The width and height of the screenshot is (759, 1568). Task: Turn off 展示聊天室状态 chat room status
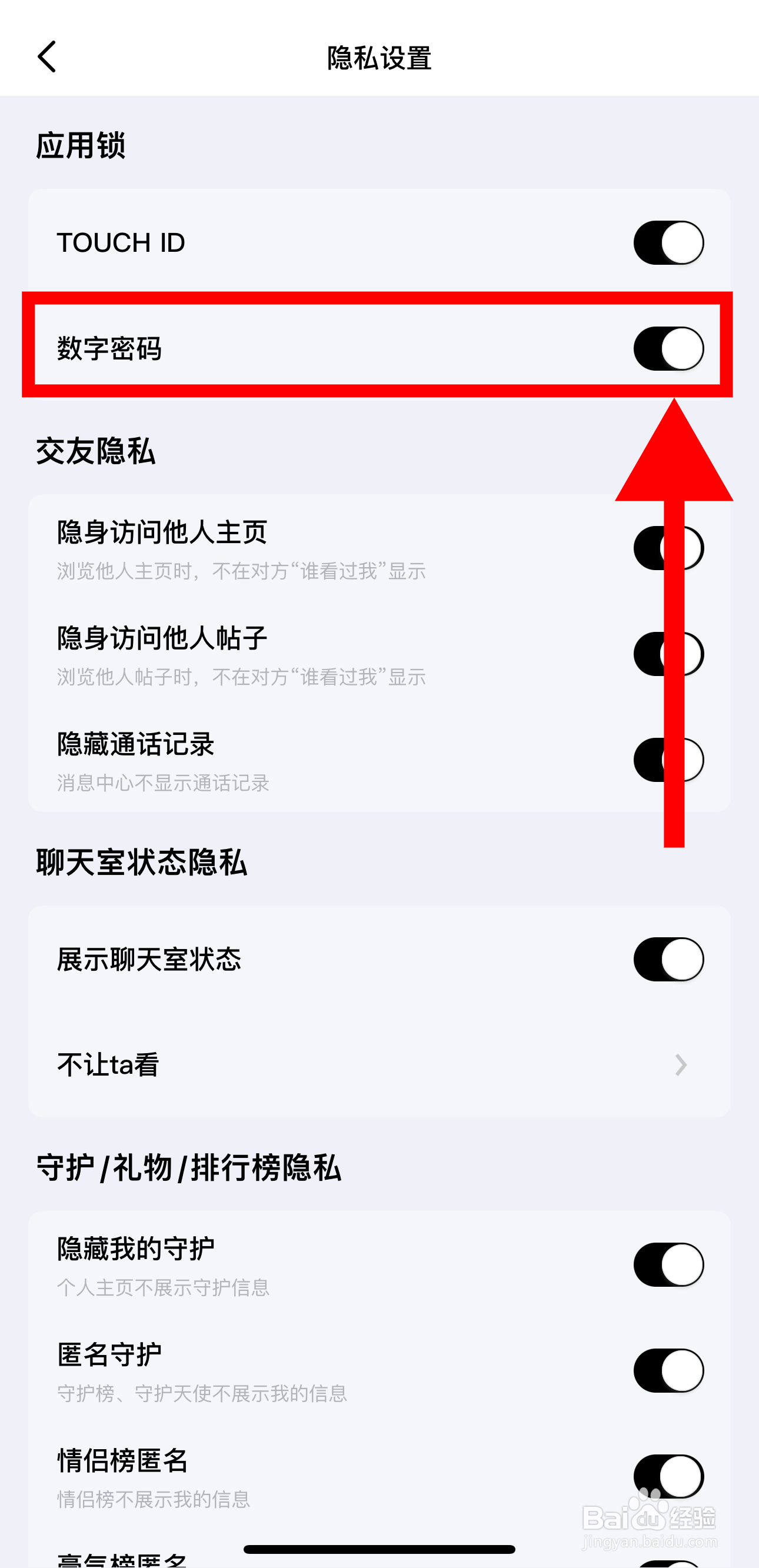click(667, 960)
